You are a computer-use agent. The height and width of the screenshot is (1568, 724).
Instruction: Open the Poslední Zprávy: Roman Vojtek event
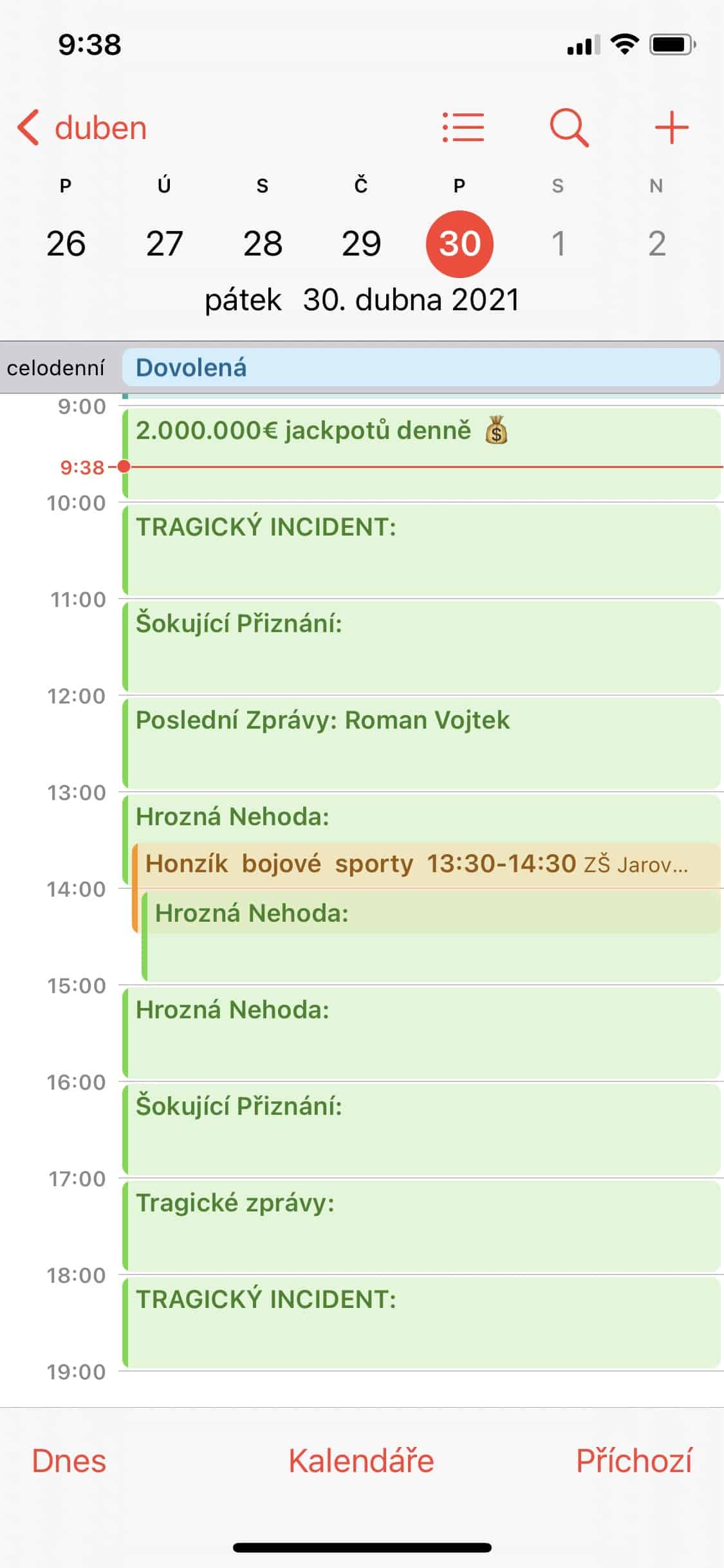(x=421, y=743)
